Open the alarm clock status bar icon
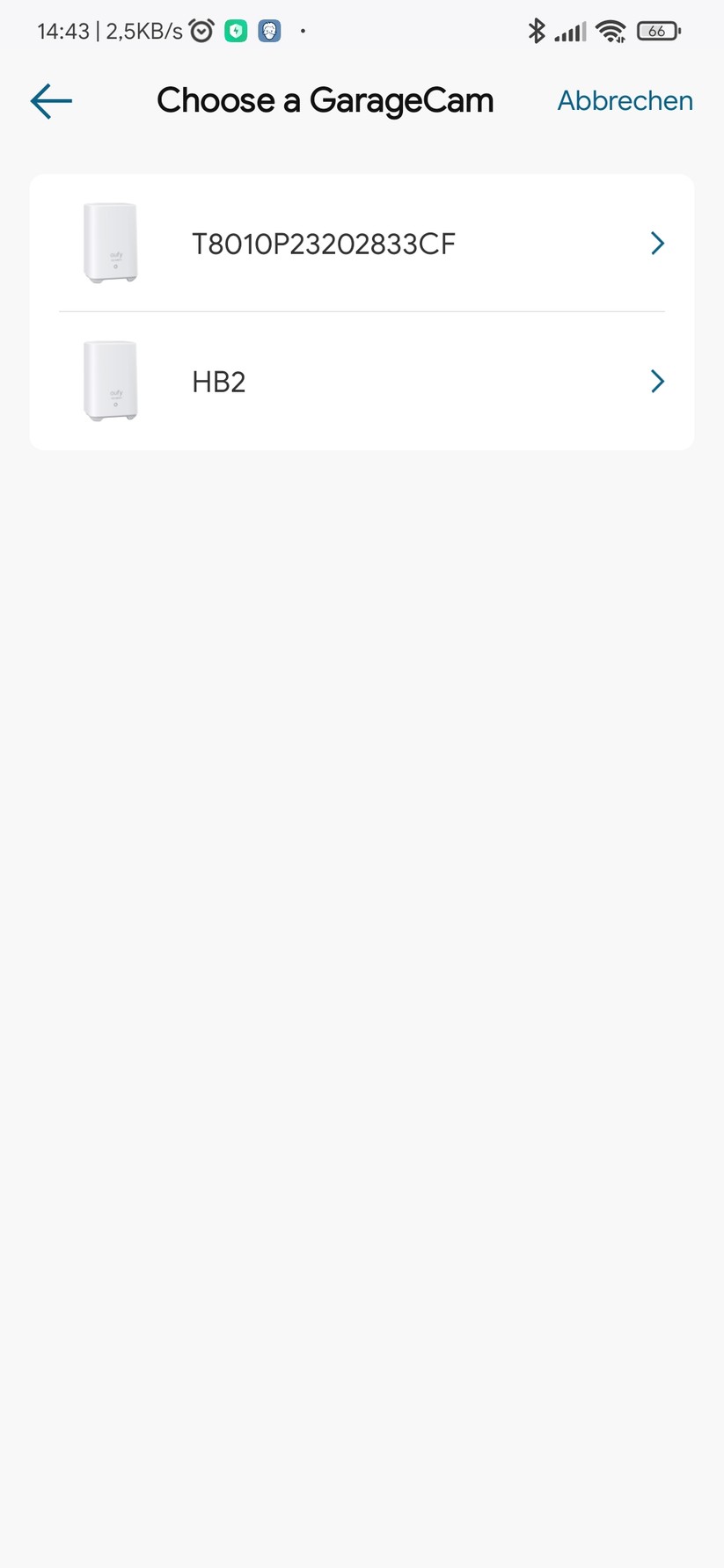 (x=201, y=30)
